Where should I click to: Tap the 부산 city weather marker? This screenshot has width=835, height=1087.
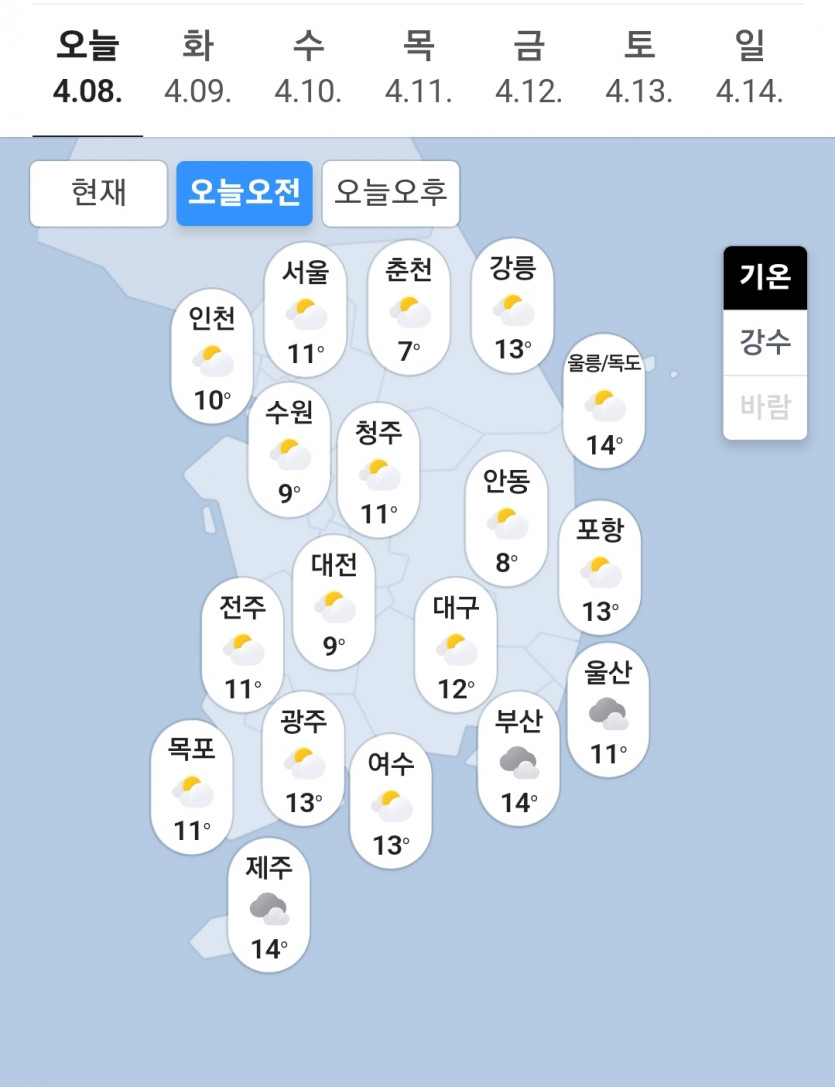519,760
